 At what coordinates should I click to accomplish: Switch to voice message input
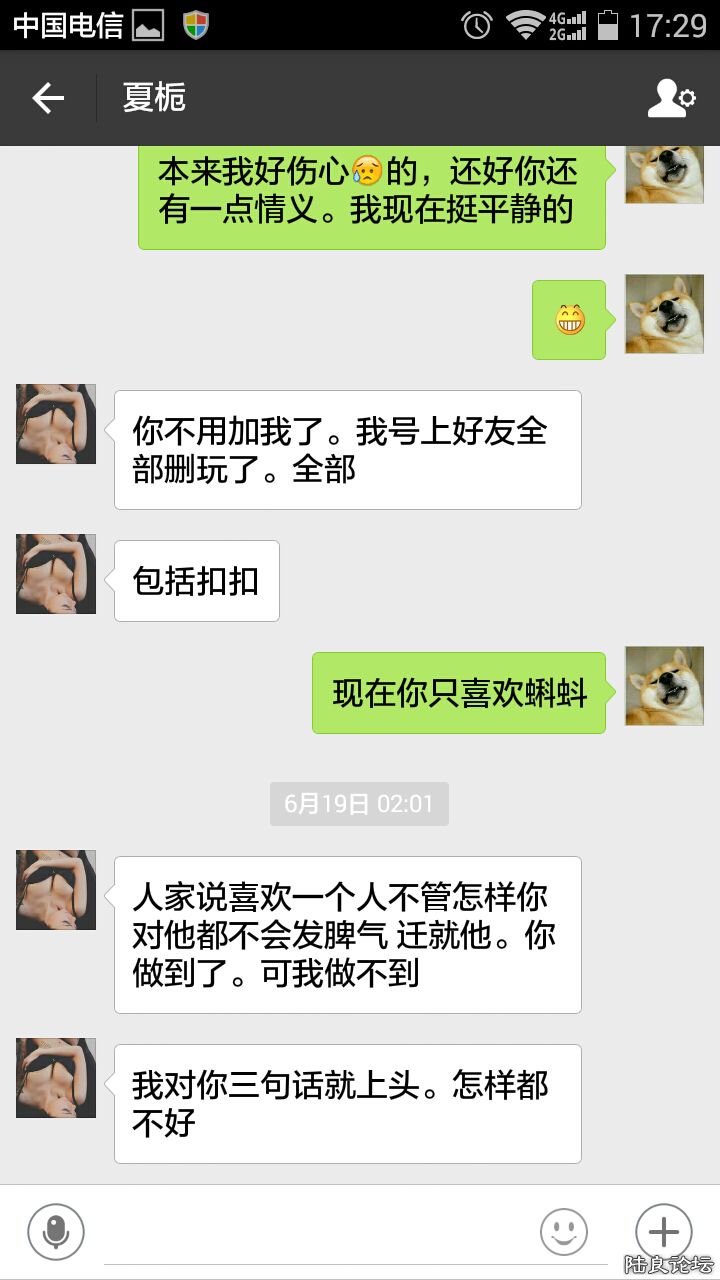[56, 1231]
